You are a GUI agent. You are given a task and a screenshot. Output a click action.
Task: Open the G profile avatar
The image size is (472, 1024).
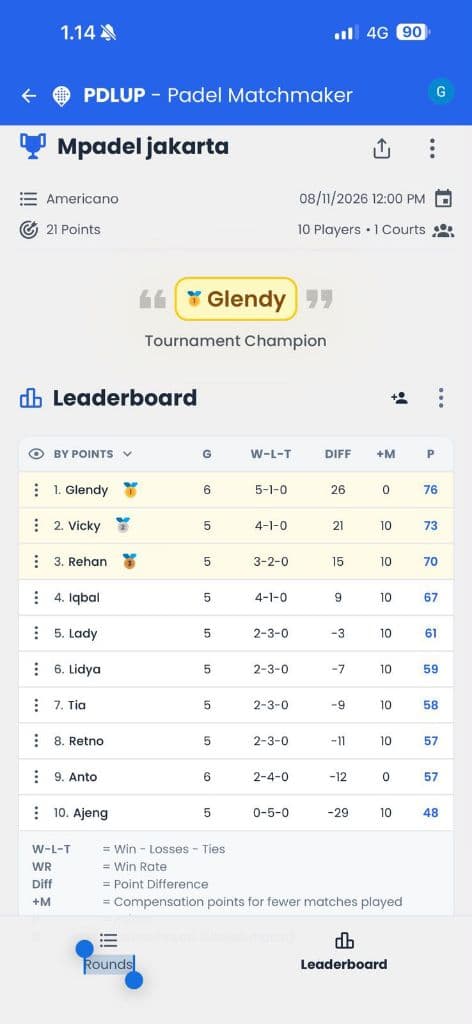[441, 93]
